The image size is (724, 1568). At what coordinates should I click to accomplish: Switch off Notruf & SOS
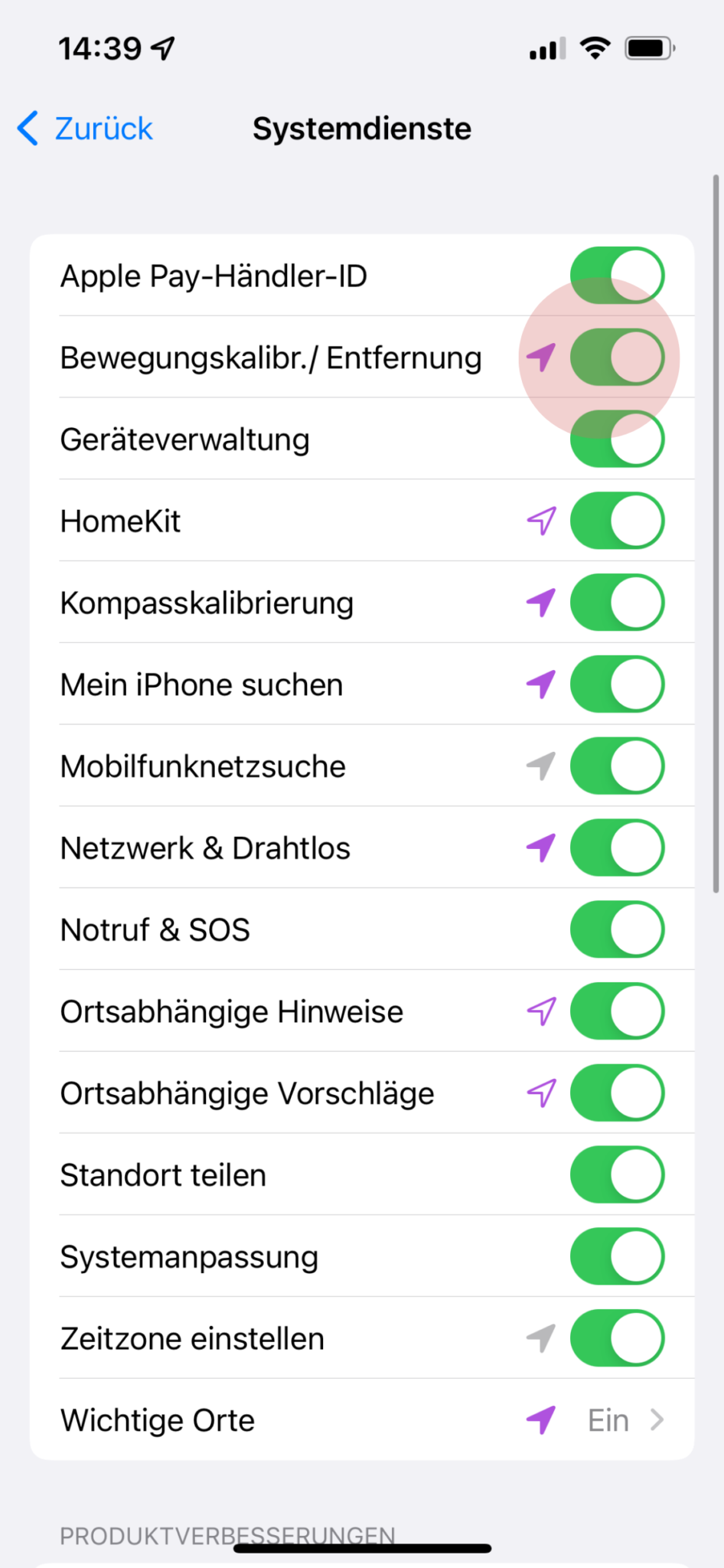point(617,930)
